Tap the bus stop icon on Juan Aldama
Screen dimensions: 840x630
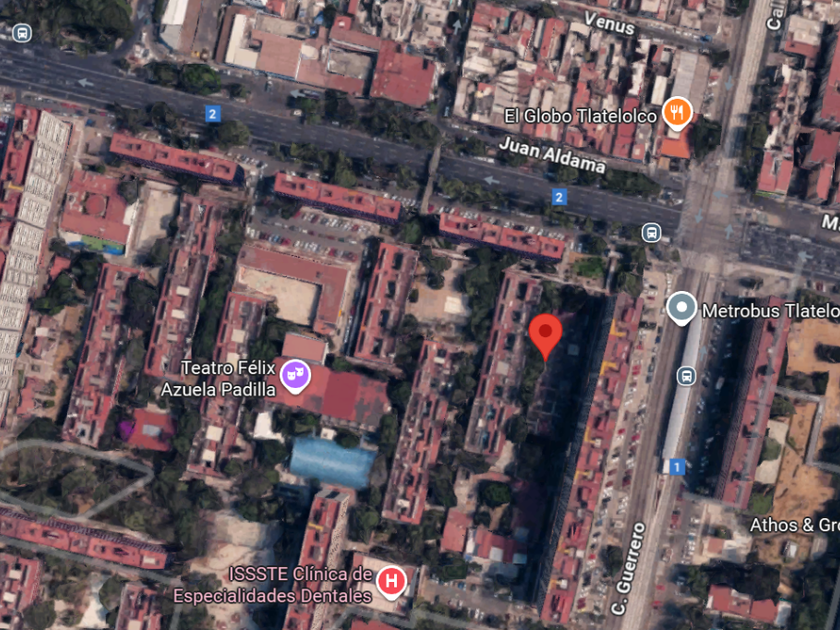pyautogui.click(x=651, y=233)
